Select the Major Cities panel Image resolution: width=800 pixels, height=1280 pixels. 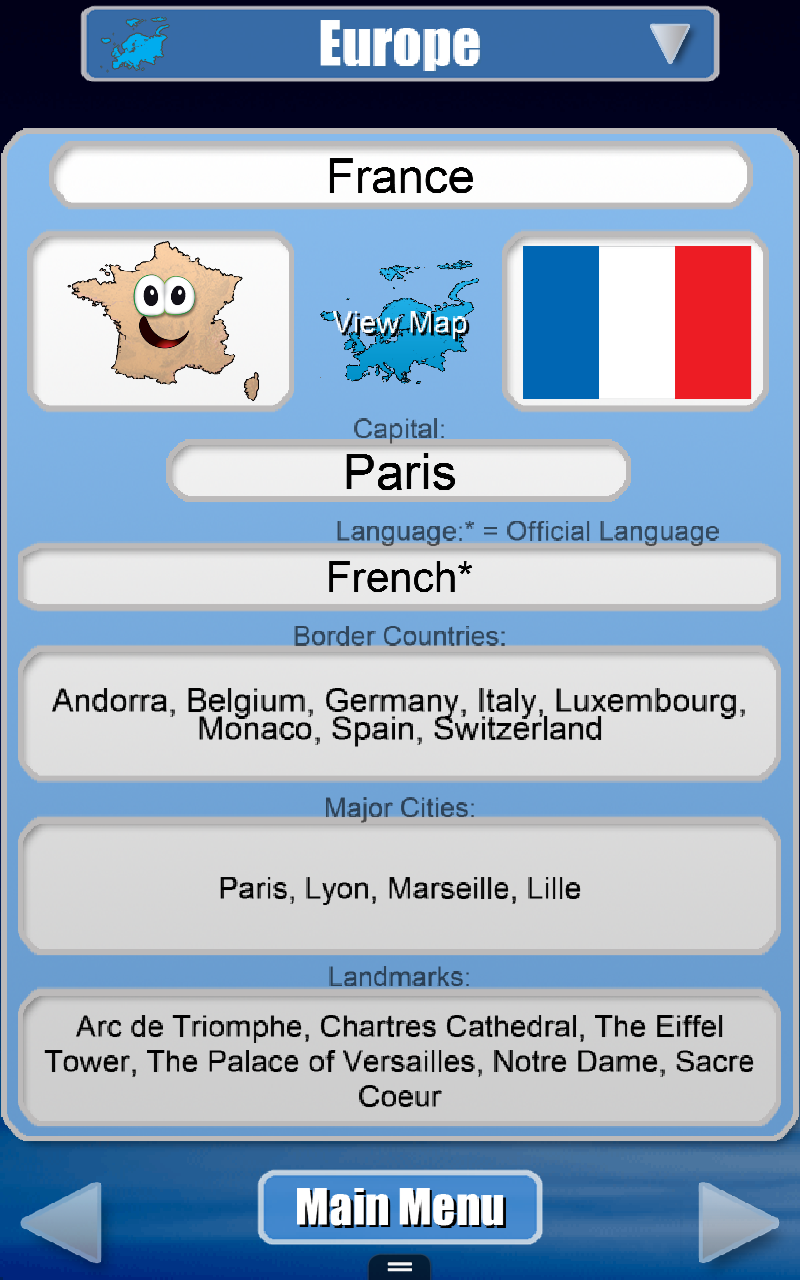click(x=399, y=887)
